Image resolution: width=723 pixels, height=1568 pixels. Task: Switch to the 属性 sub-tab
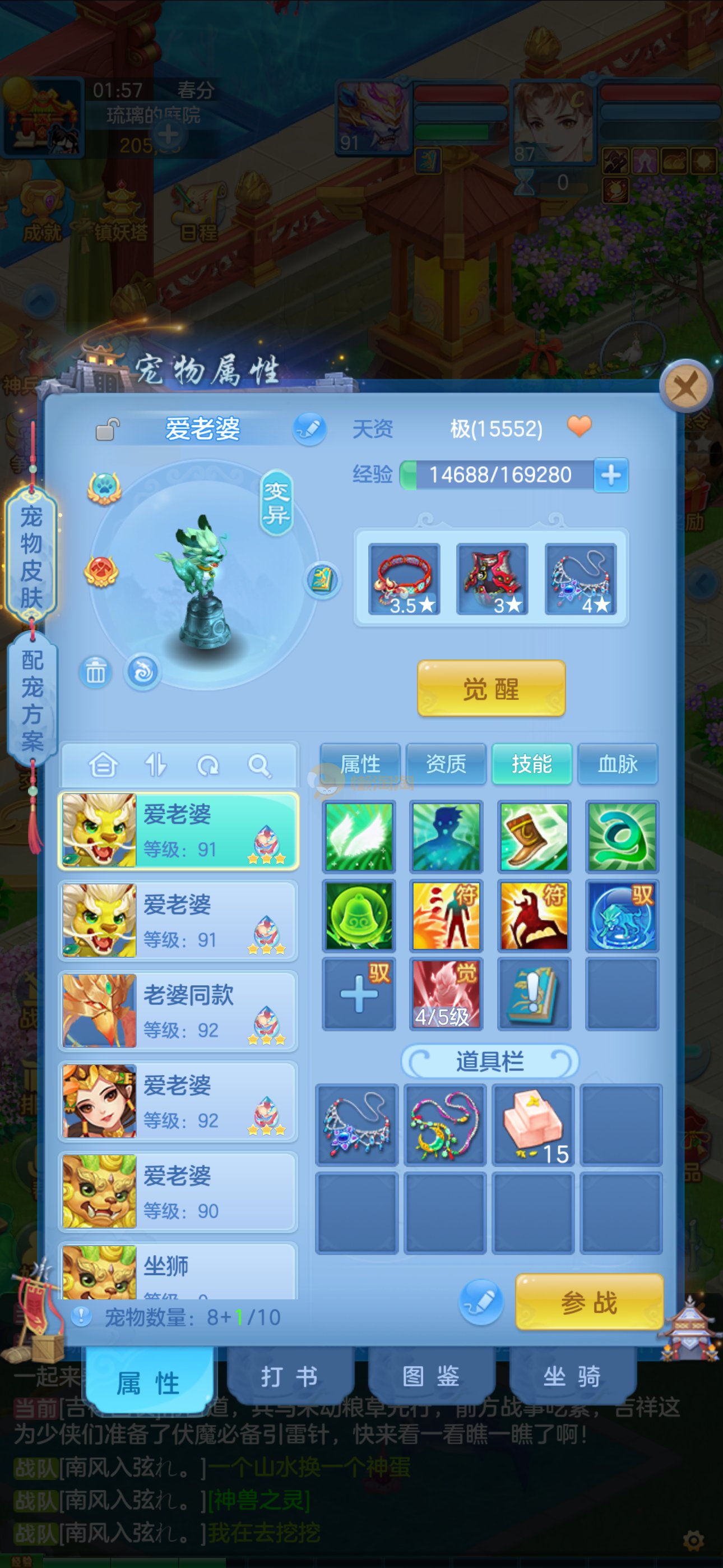click(360, 763)
